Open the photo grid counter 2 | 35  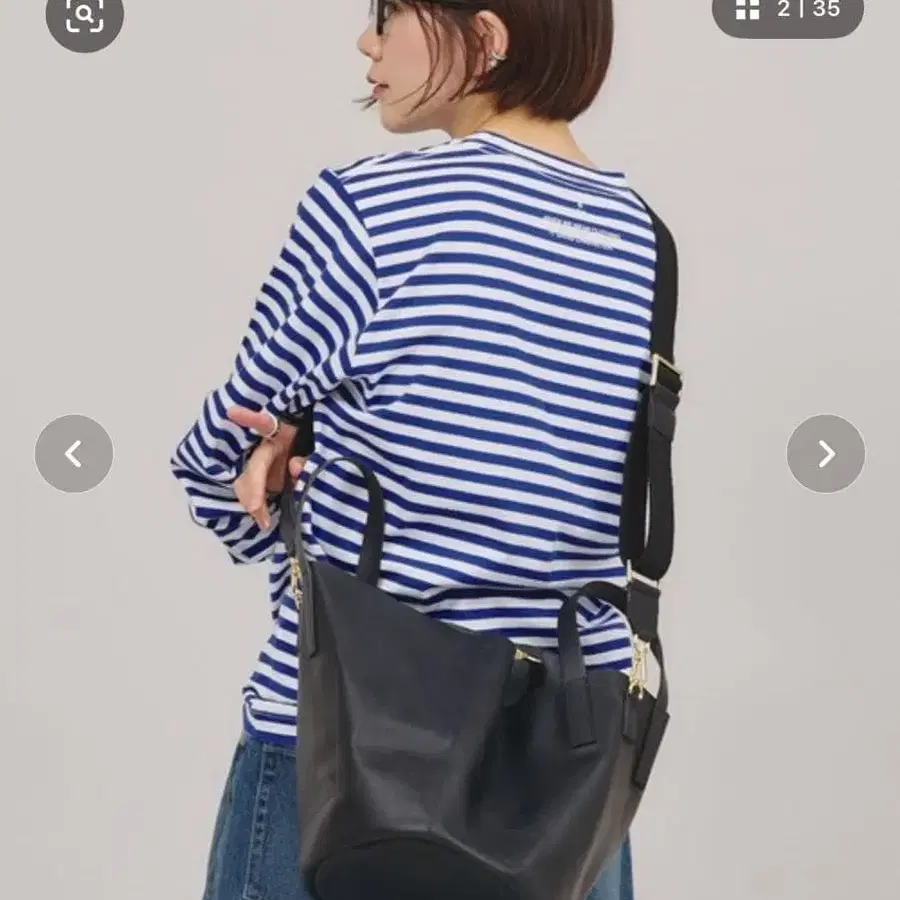[788, 10]
